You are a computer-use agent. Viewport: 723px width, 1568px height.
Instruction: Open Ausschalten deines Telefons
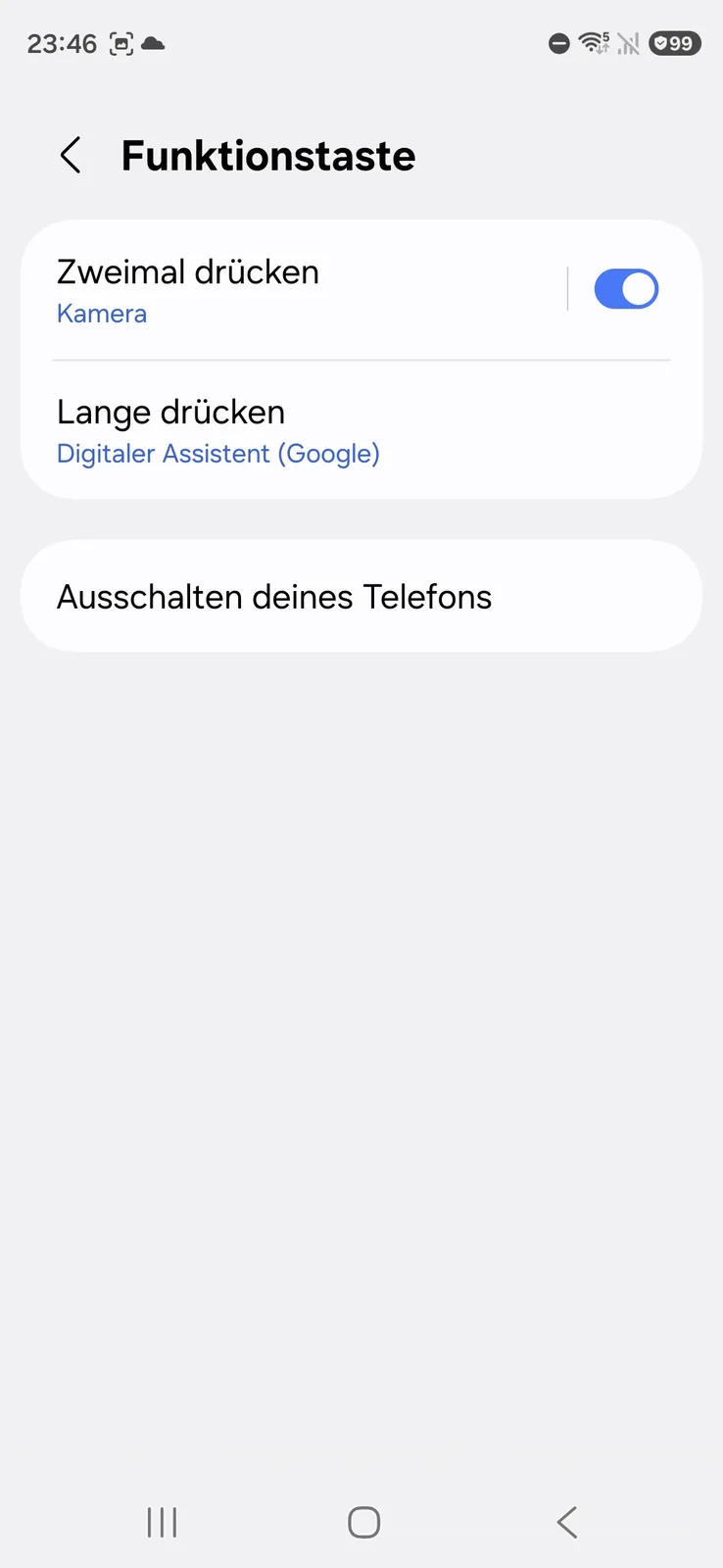point(361,597)
